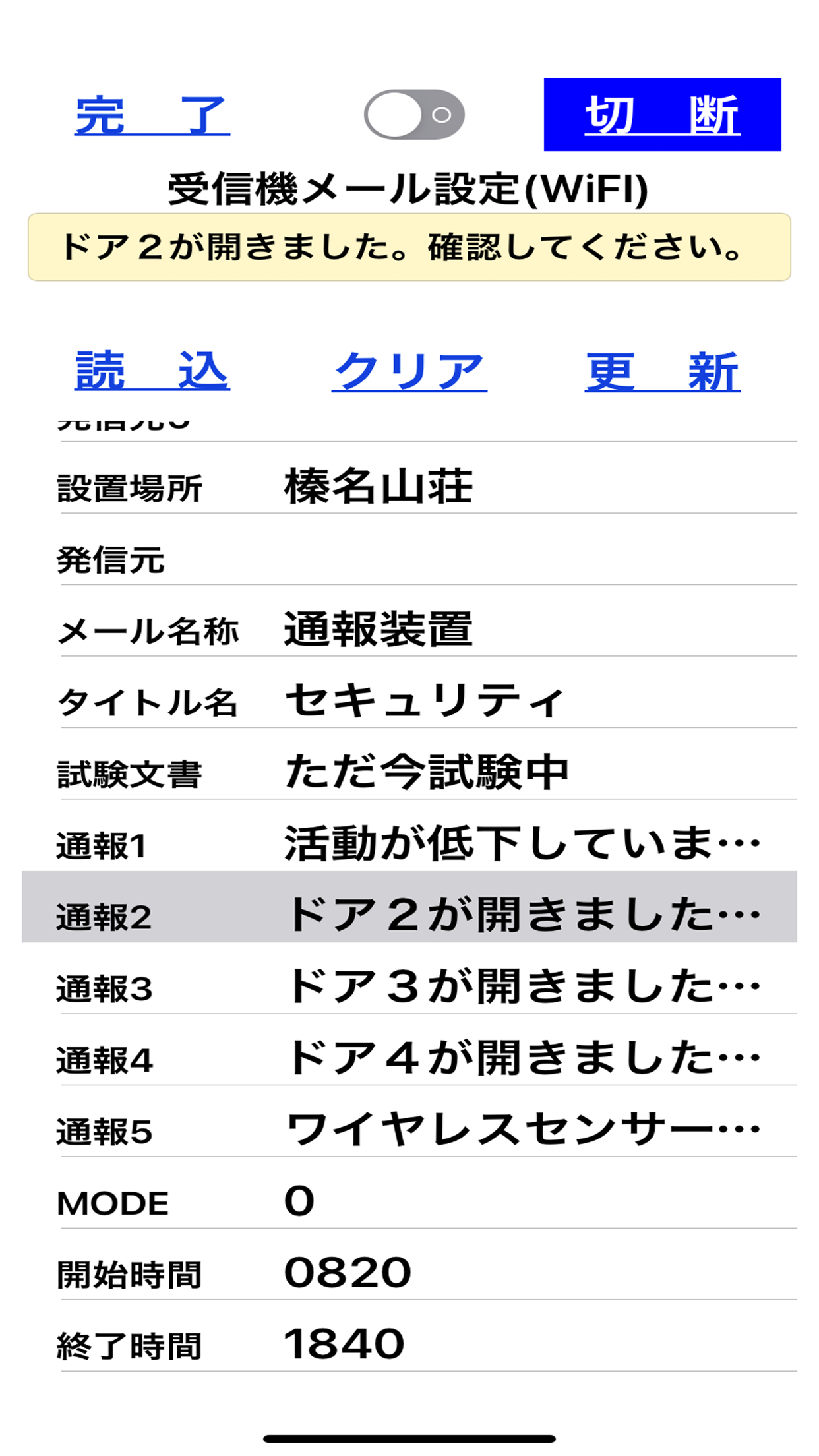Toggle the switch at the top
Screen dimensions: 819x1456
click(414, 115)
